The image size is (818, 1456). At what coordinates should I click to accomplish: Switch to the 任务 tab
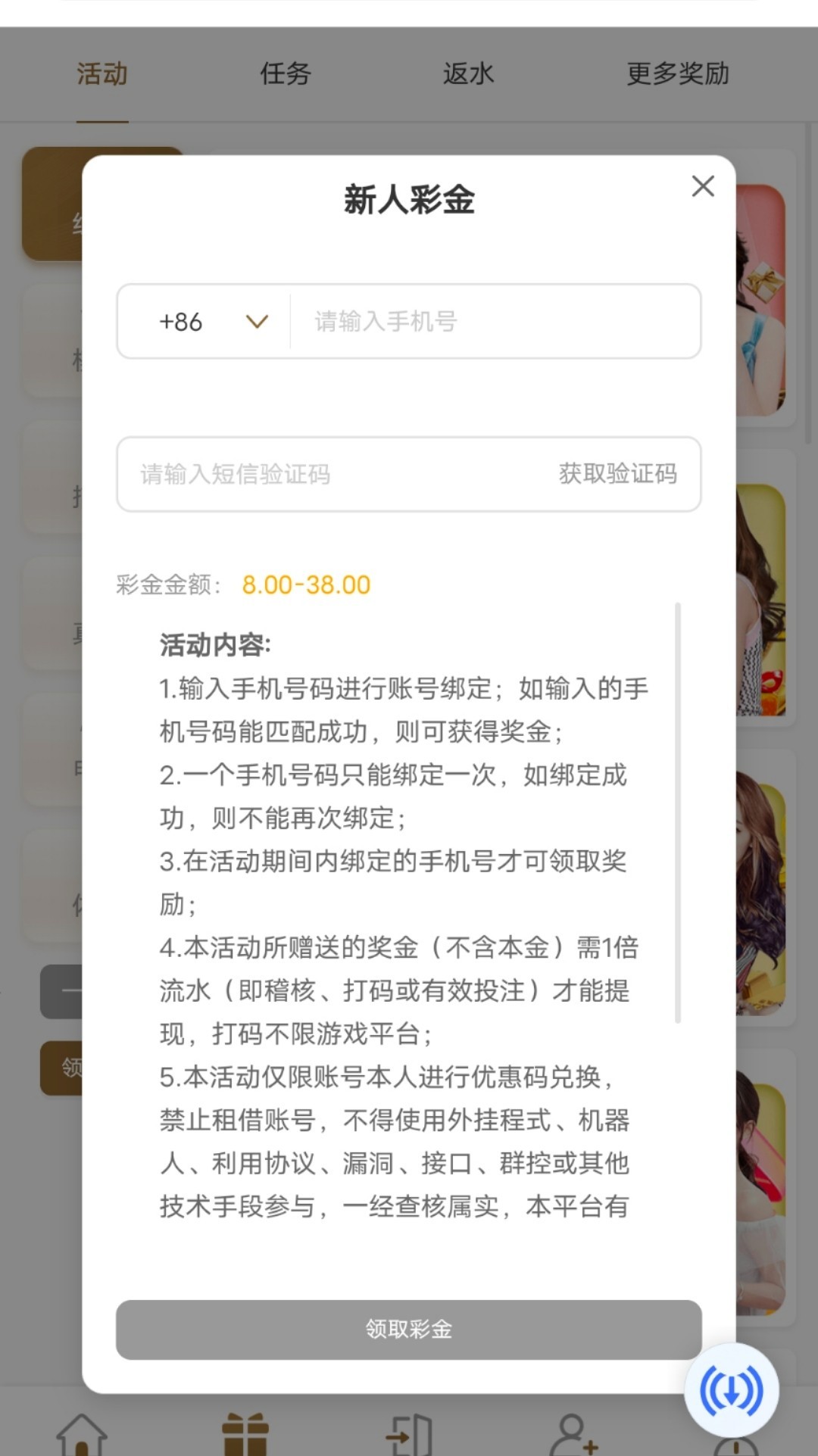click(x=286, y=74)
